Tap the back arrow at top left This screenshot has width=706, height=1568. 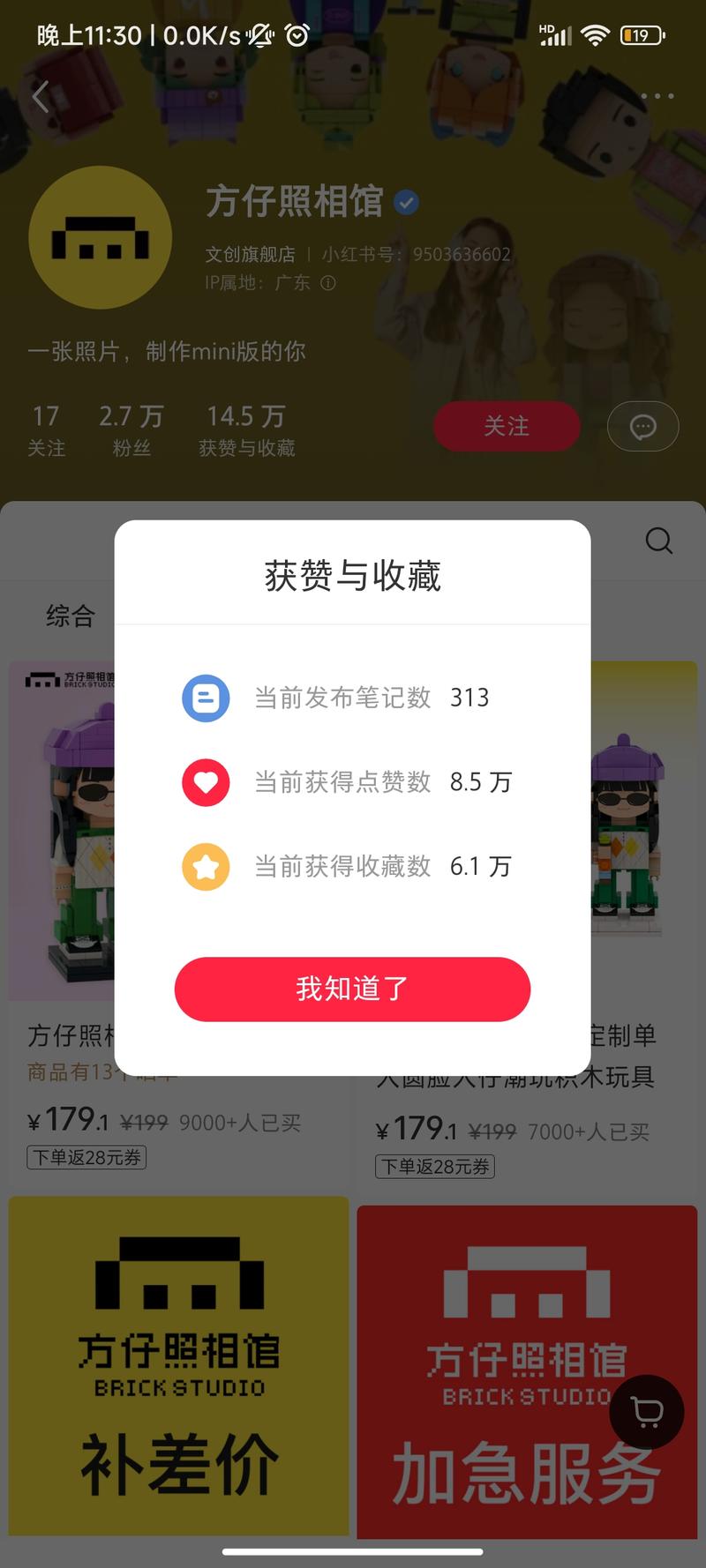coord(40,97)
